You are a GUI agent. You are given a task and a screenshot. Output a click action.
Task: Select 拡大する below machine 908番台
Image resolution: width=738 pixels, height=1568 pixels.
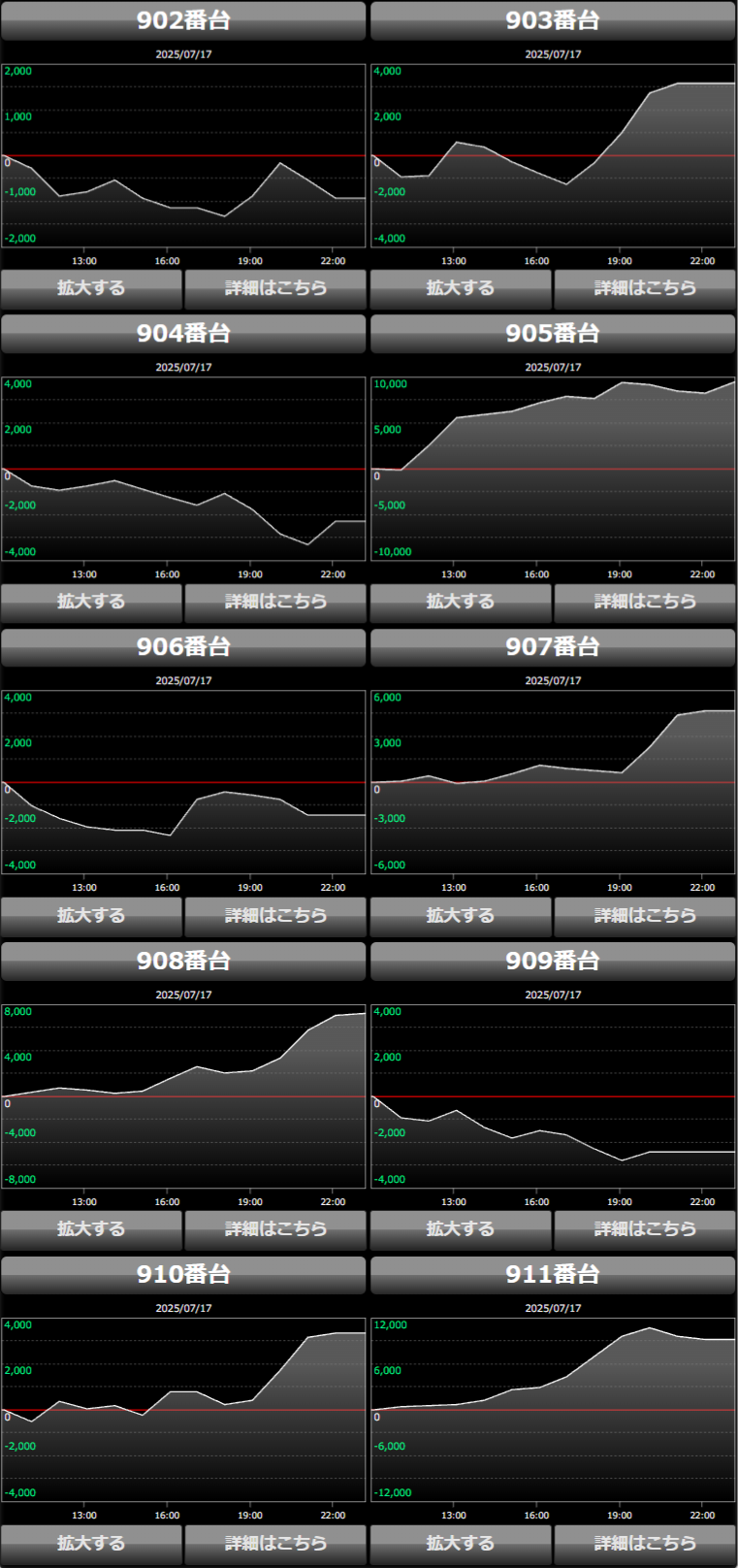pyautogui.click(x=91, y=1229)
